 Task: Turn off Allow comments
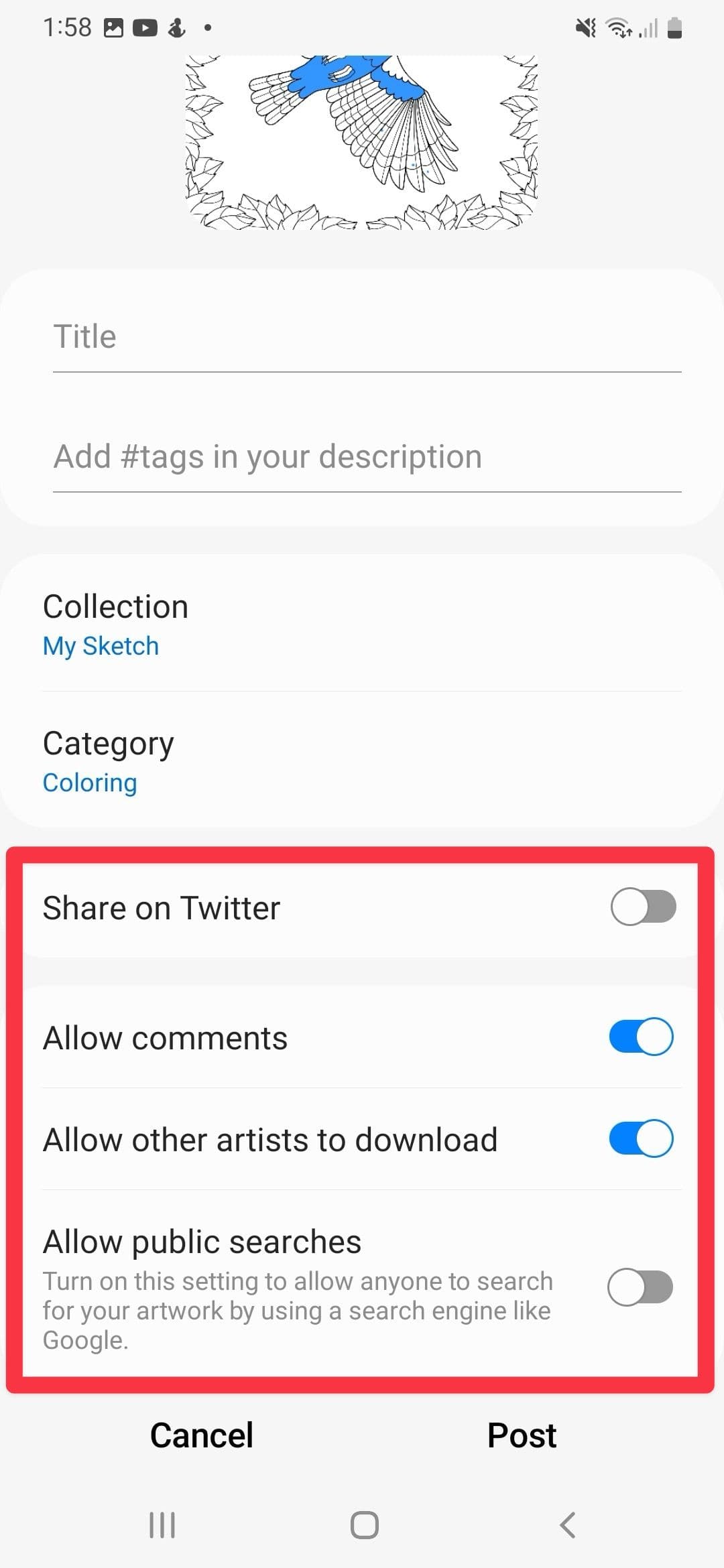pos(641,1037)
